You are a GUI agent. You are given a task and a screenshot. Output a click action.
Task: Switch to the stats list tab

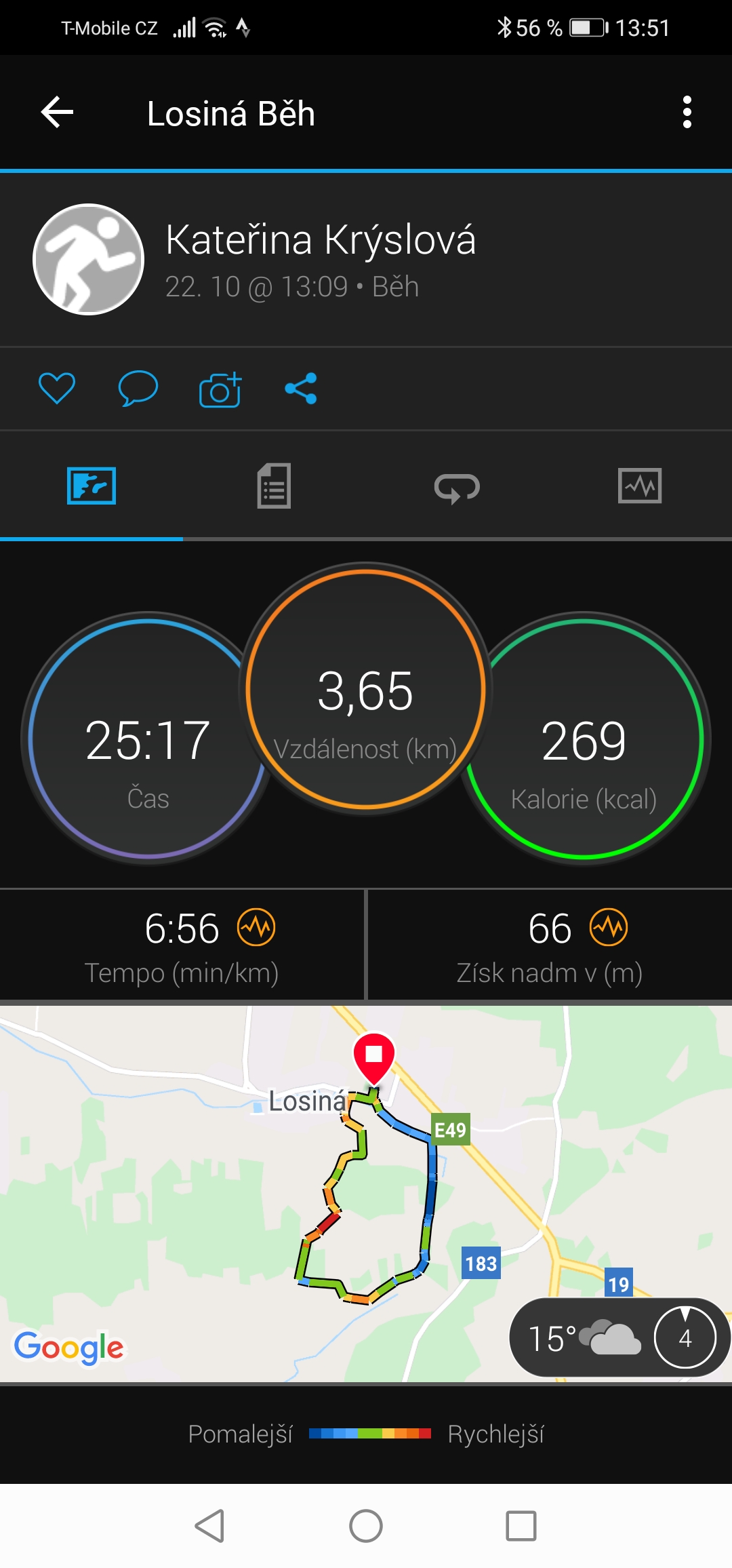click(x=274, y=486)
